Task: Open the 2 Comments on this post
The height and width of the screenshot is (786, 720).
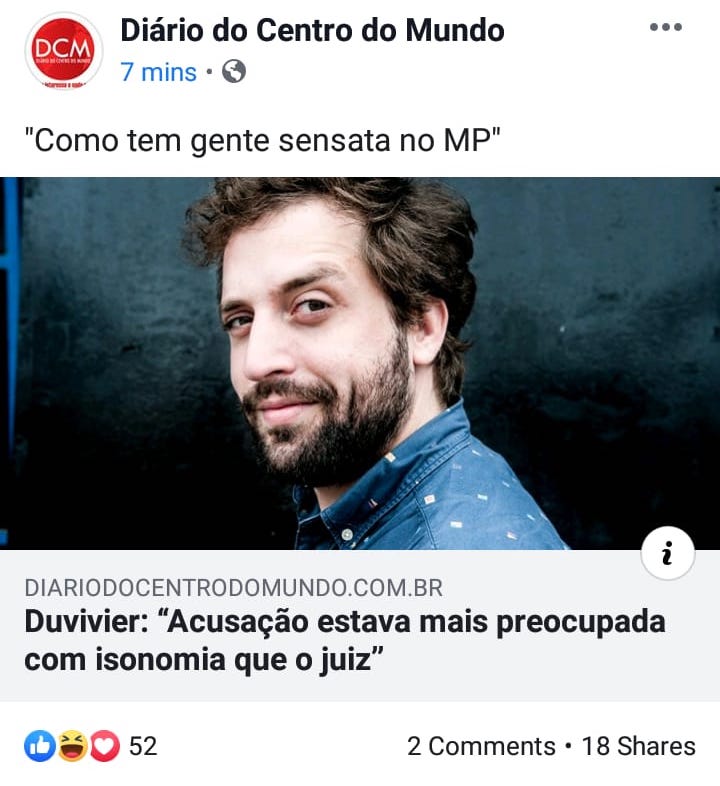Action: click(x=480, y=746)
